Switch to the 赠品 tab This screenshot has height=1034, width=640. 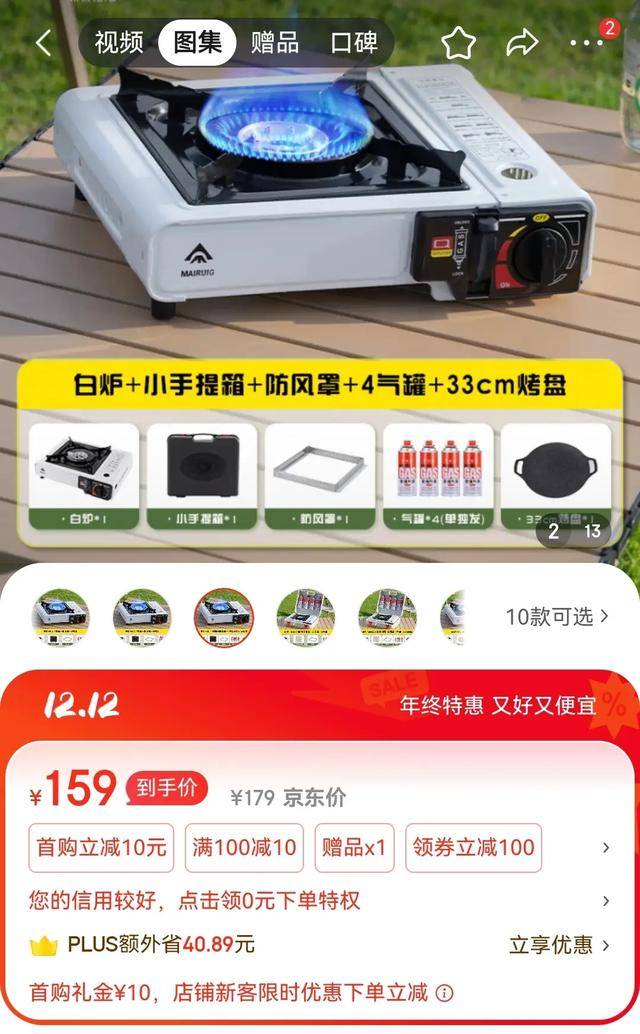(x=274, y=42)
